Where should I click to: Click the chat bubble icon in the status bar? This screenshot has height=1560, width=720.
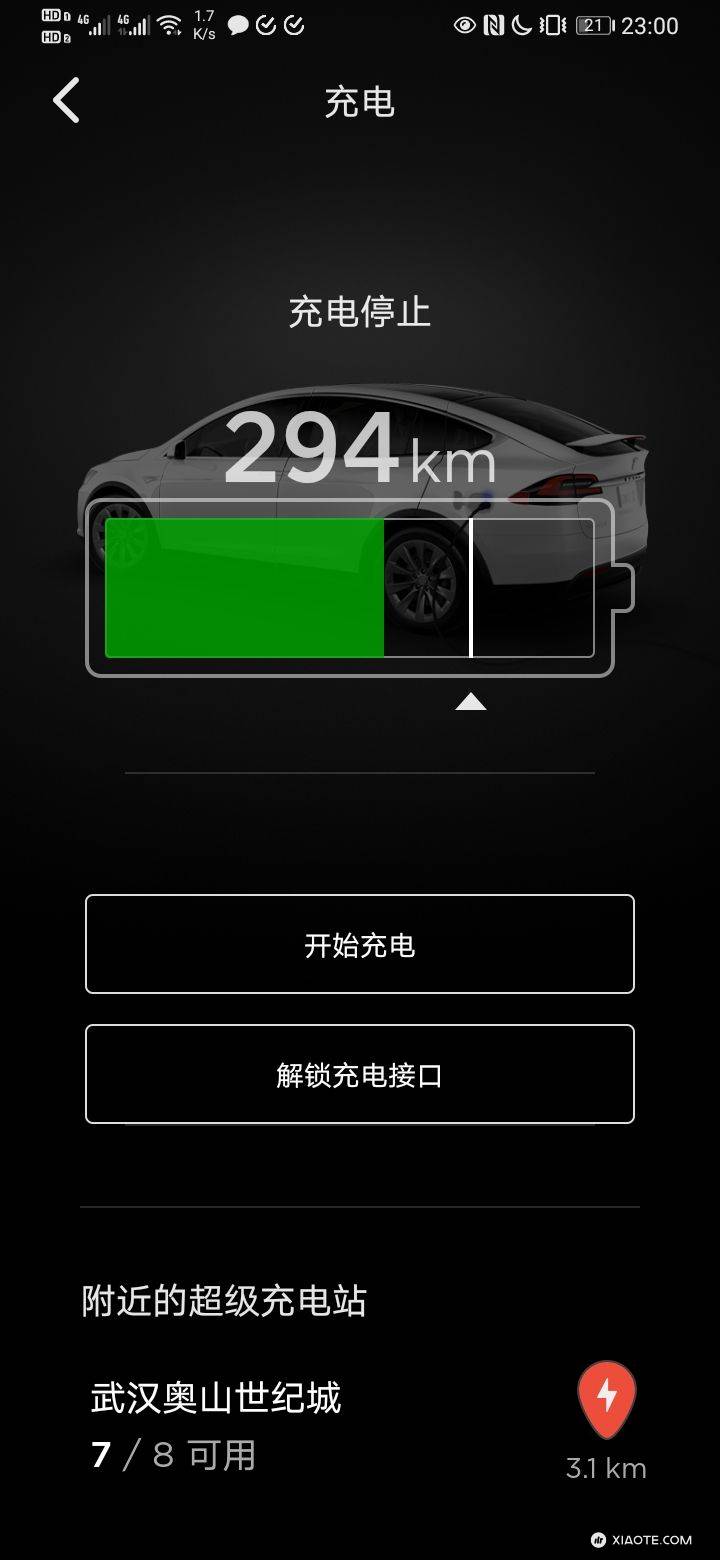pyautogui.click(x=237, y=24)
